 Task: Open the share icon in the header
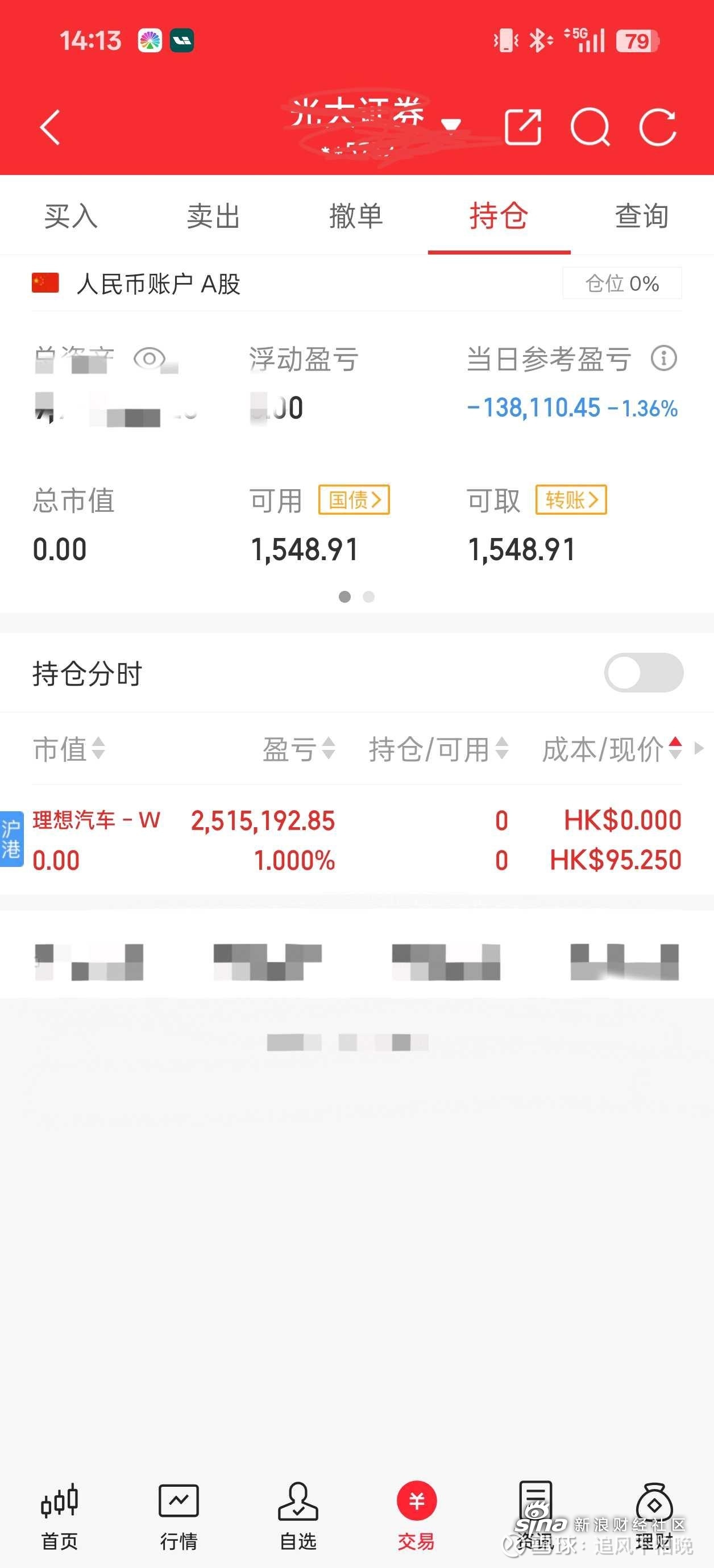522,127
